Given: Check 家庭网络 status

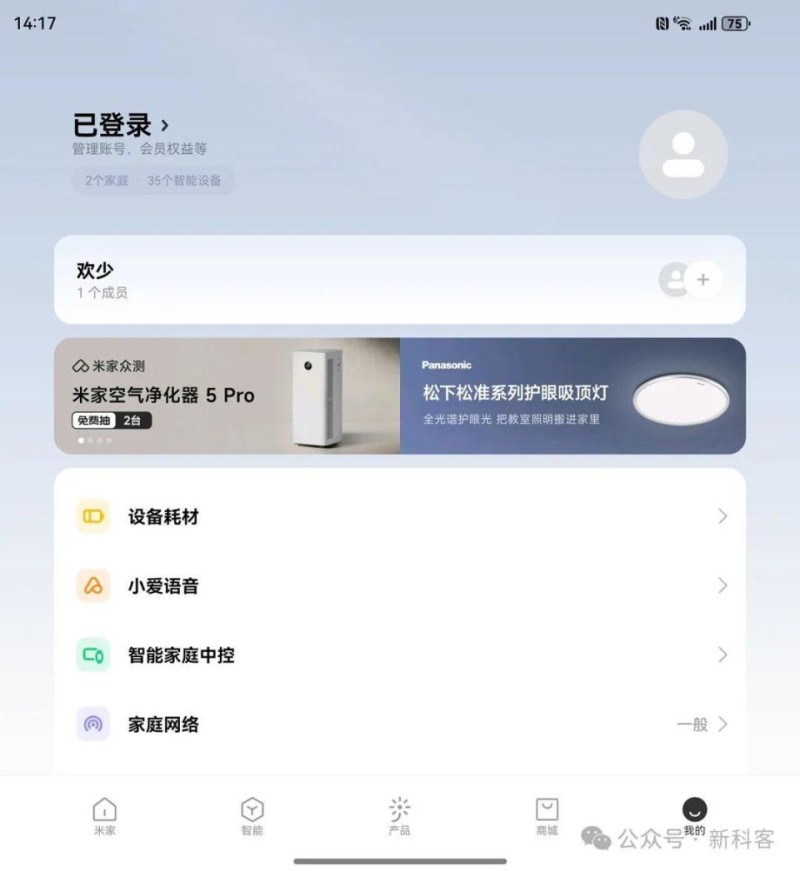Looking at the screenshot, I should 400,725.
